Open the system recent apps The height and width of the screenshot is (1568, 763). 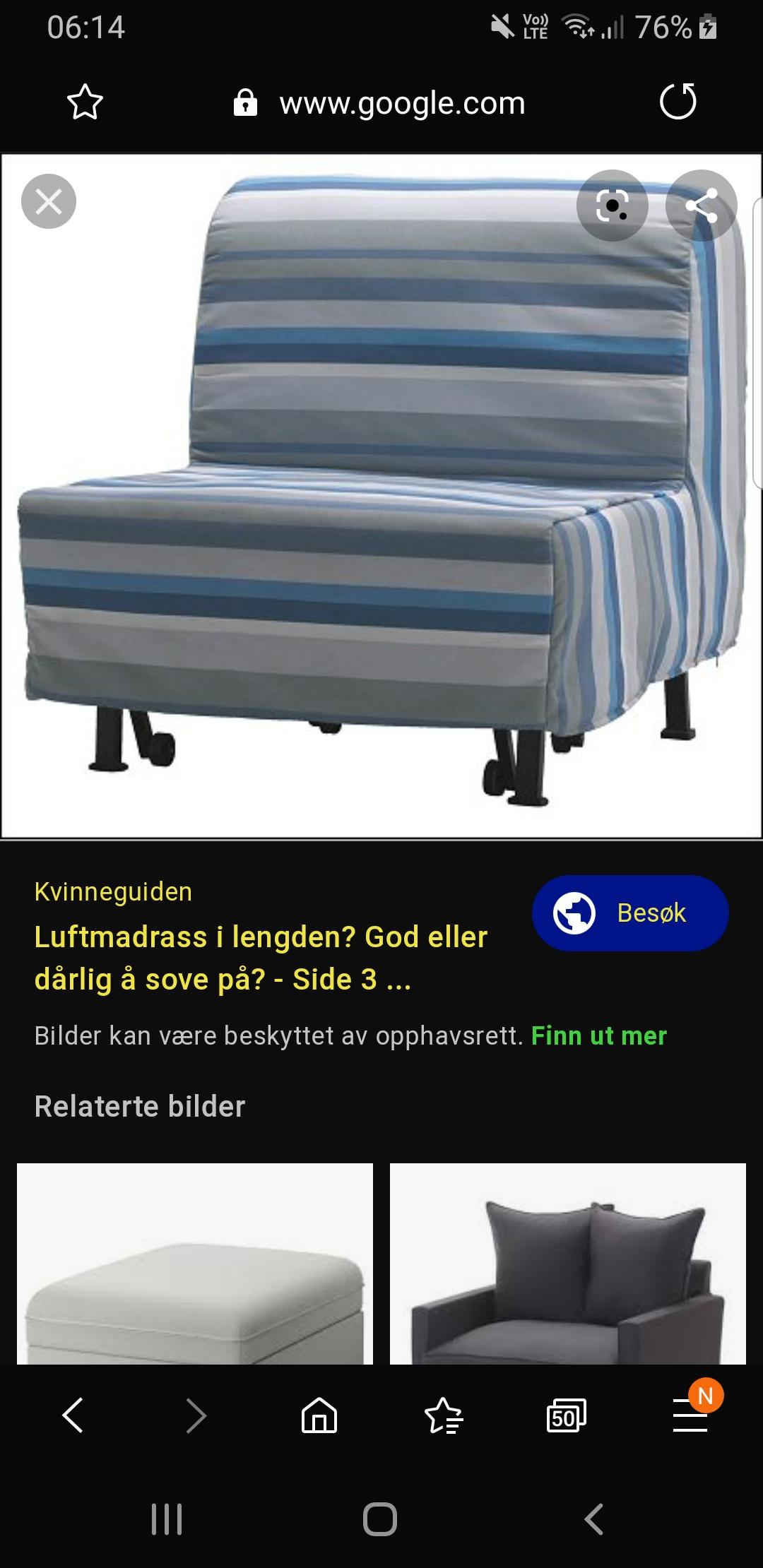(167, 1519)
